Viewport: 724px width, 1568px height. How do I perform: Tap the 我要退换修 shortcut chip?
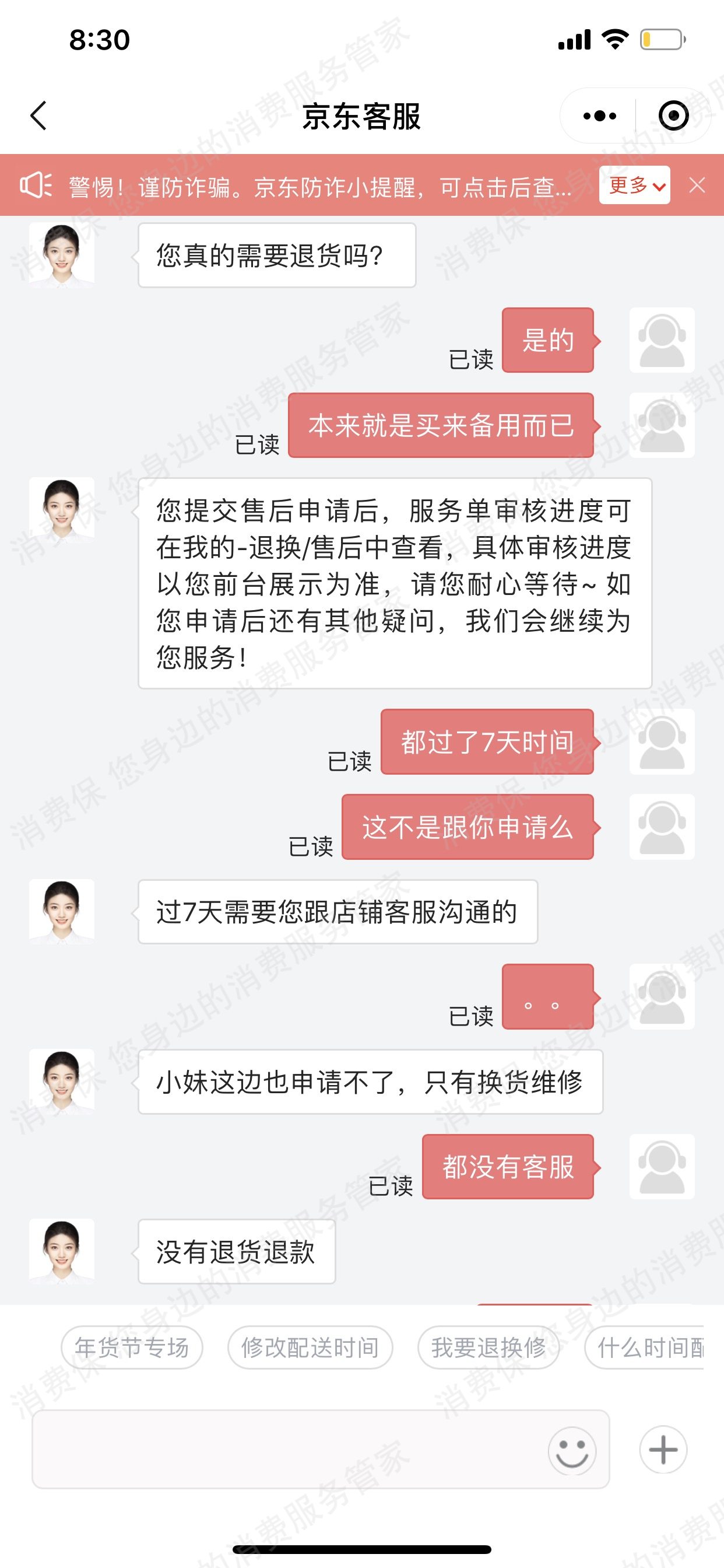pos(488,1347)
